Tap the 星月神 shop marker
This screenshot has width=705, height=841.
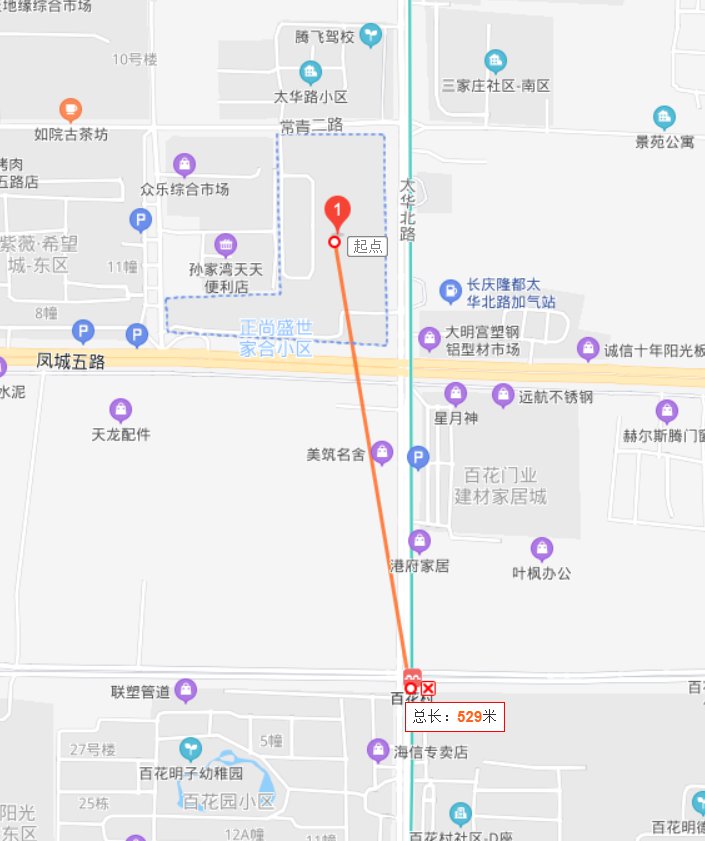coord(457,395)
